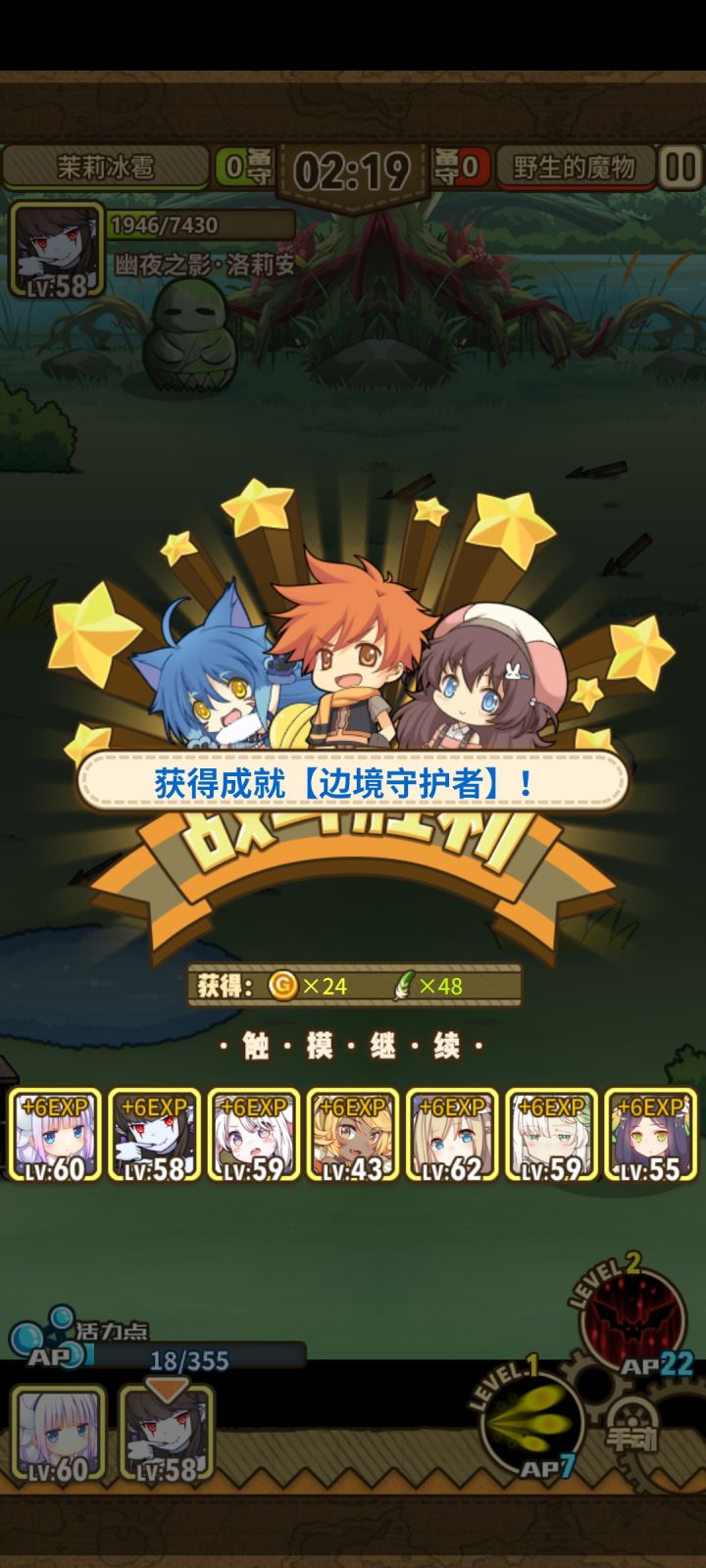Tap 触摸继续 to continue
706x1568 pixels.
(353, 1046)
